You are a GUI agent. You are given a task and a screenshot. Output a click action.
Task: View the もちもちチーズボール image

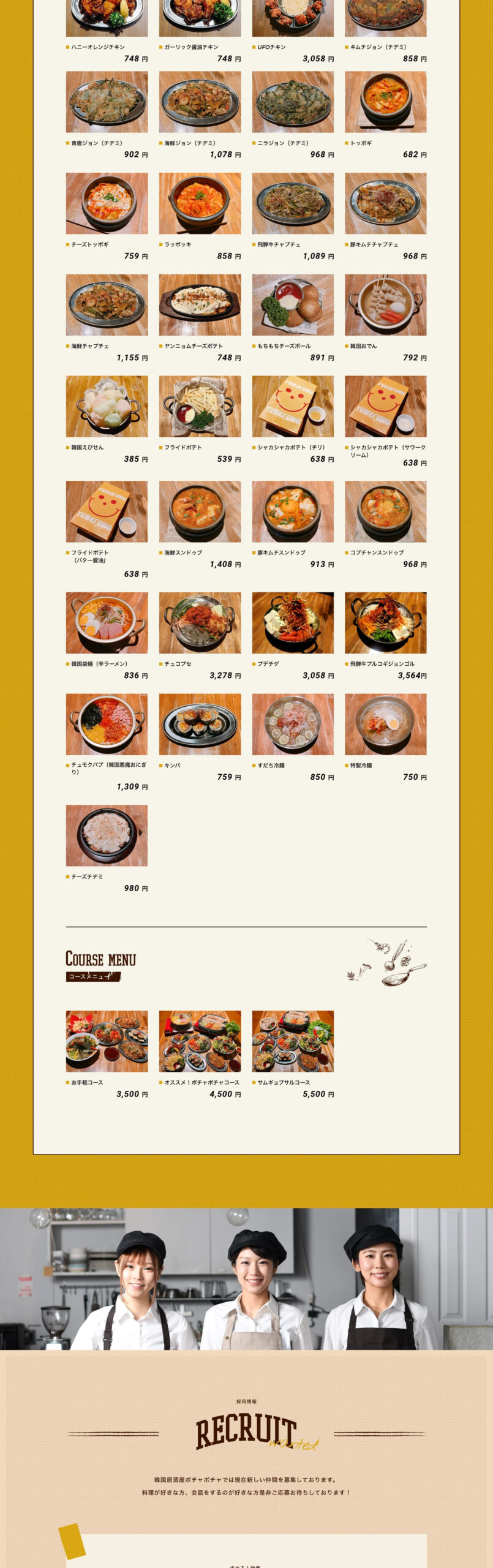coord(293,304)
